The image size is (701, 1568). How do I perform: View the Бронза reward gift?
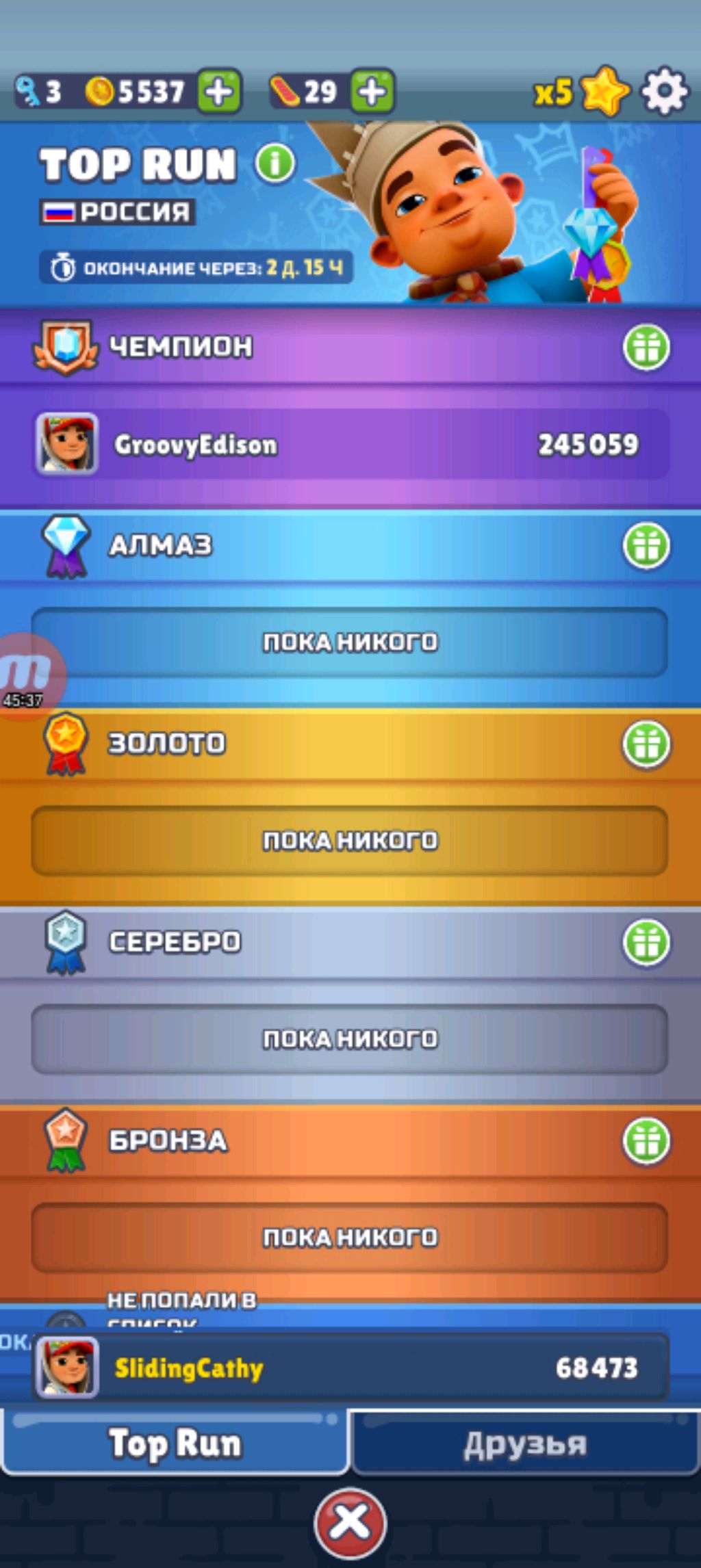[646, 1140]
